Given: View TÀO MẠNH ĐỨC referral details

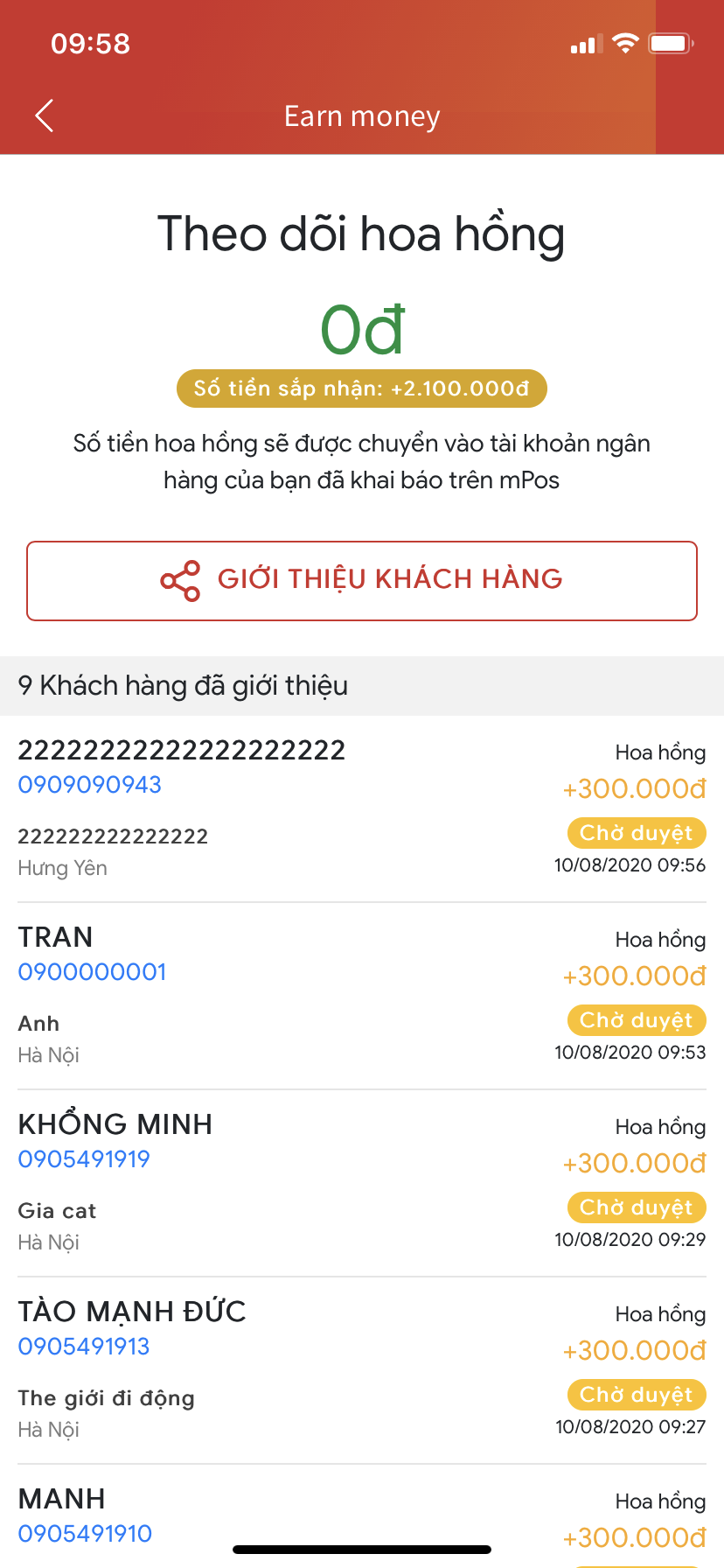Looking at the screenshot, I should coord(362,1371).
